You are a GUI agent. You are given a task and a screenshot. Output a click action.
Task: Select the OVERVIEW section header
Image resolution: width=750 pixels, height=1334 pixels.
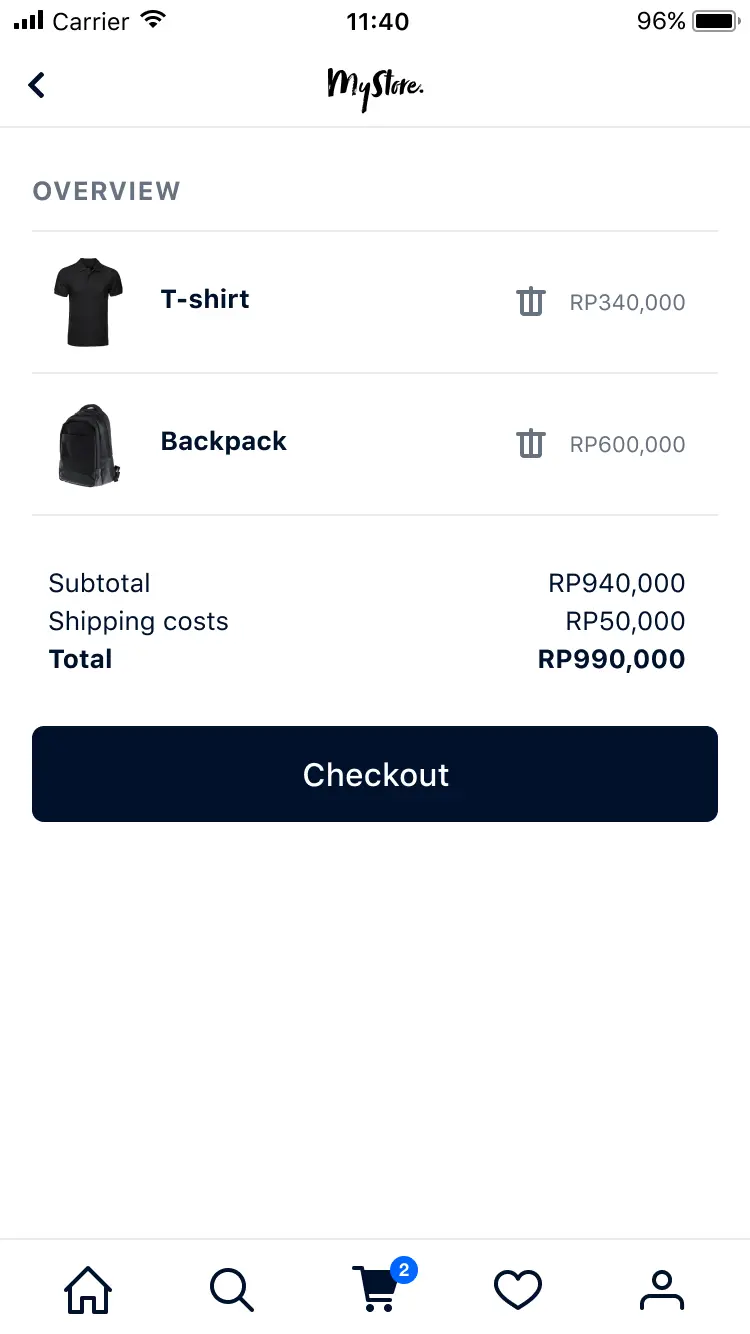[106, 191]
